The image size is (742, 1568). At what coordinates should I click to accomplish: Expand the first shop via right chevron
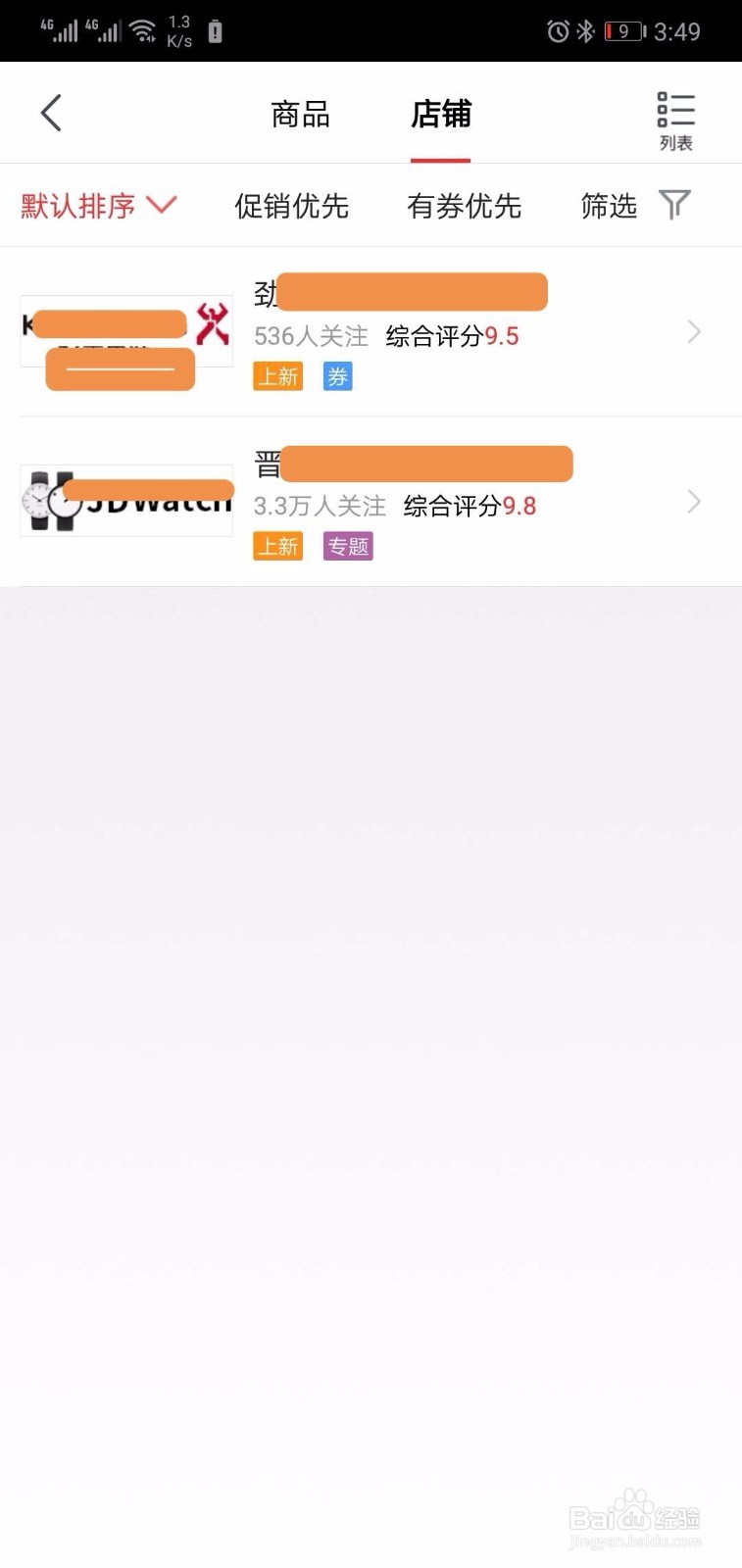click(694, 332)
